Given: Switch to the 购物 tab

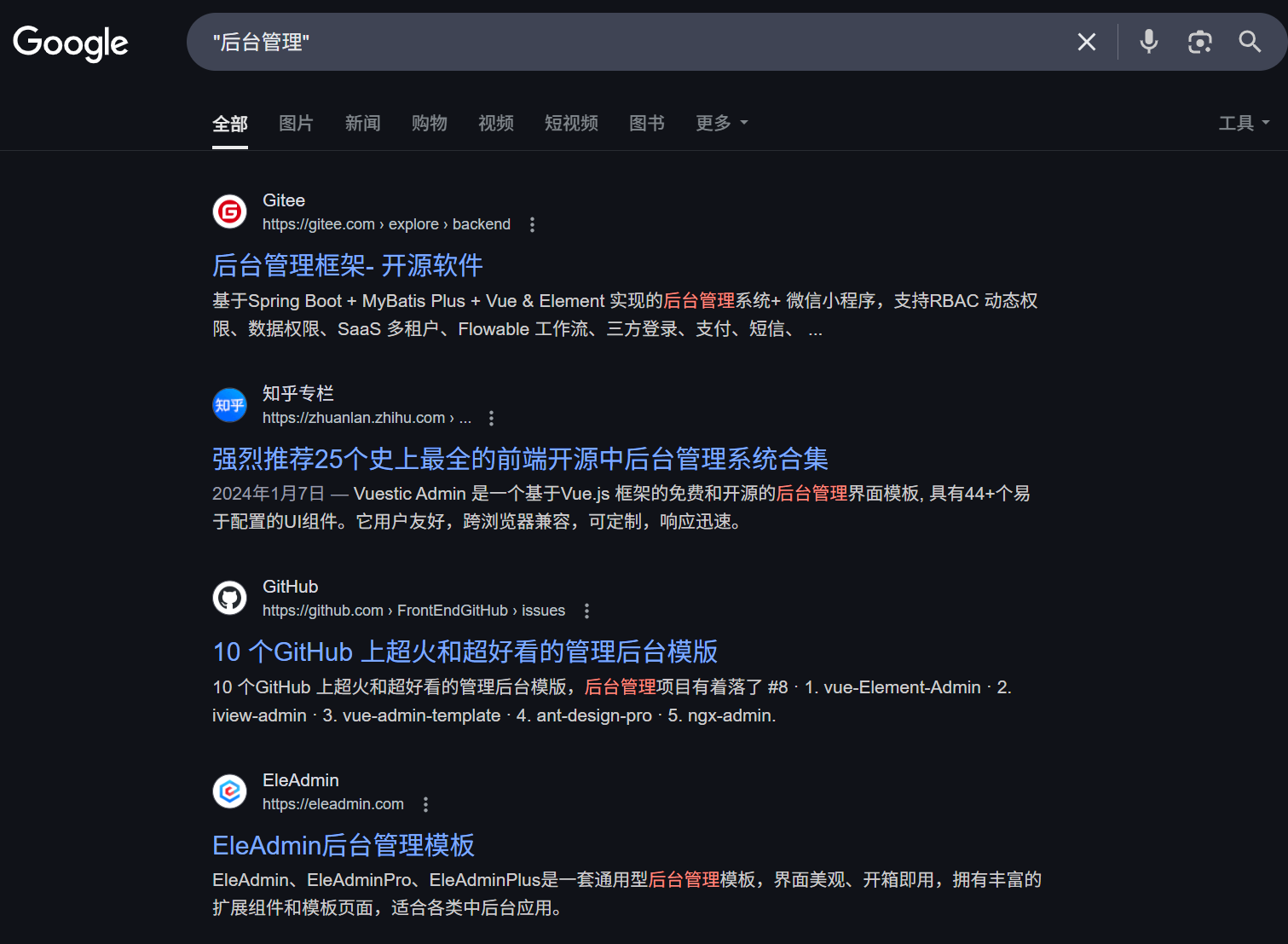Looking at the screenshot, I should coord(429,124).
